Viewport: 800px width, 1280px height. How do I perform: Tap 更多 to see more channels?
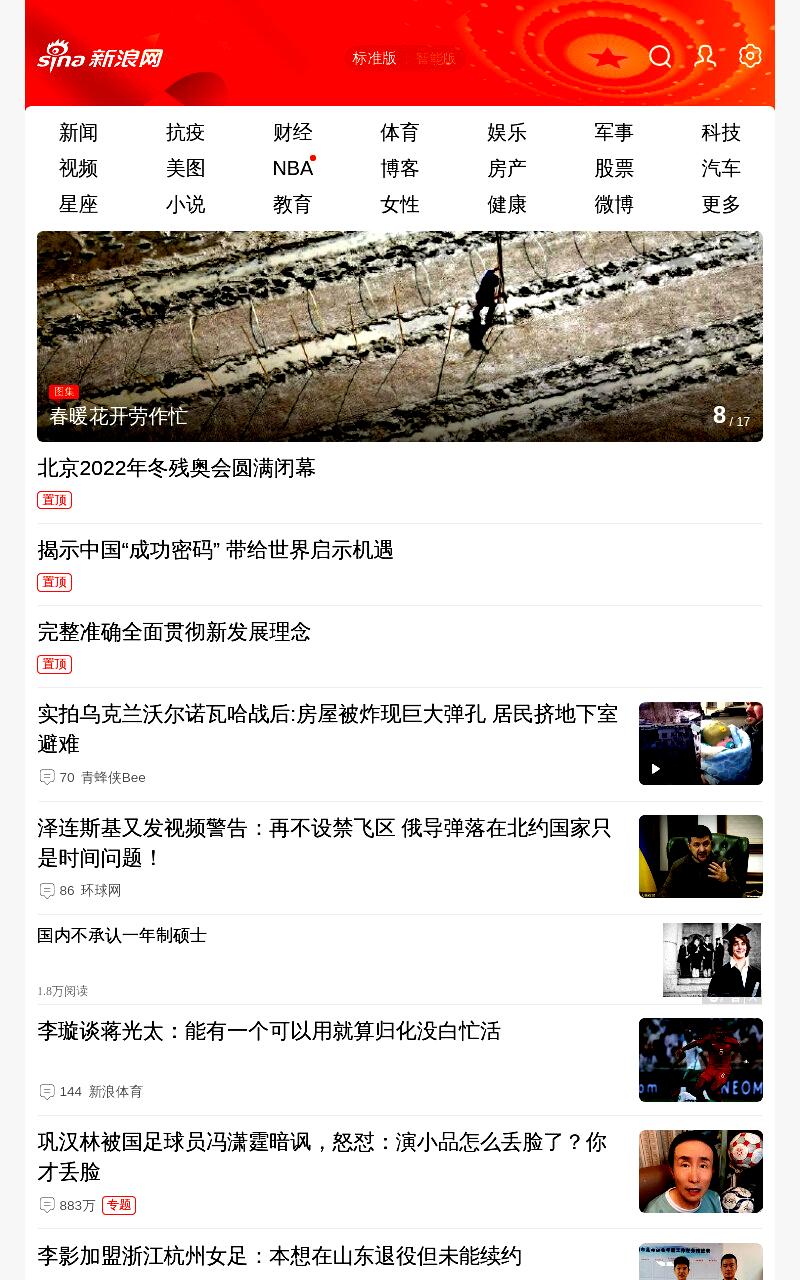[721, 204]
